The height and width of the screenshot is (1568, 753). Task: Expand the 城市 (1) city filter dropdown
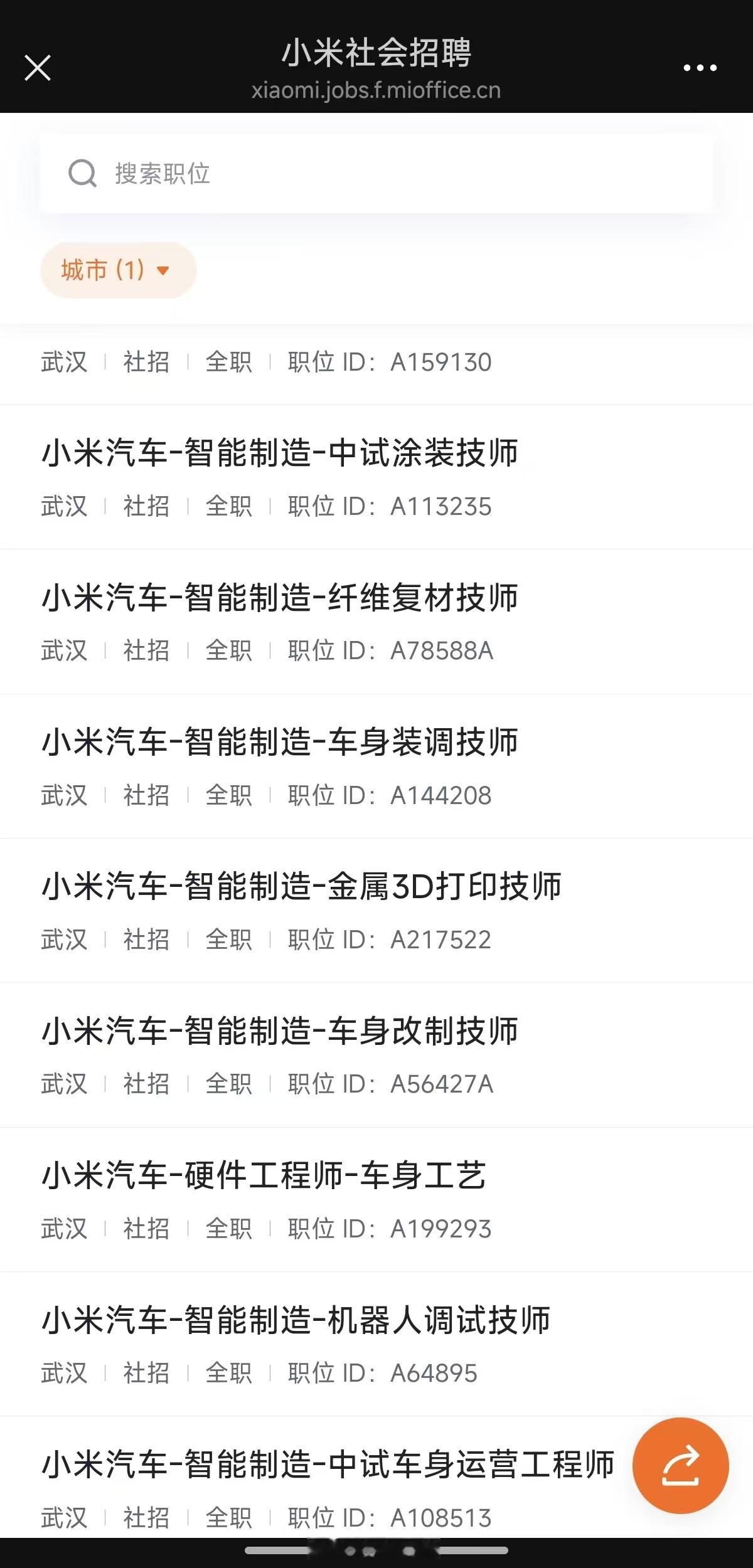pyautogui.click(x=117, y=270)
